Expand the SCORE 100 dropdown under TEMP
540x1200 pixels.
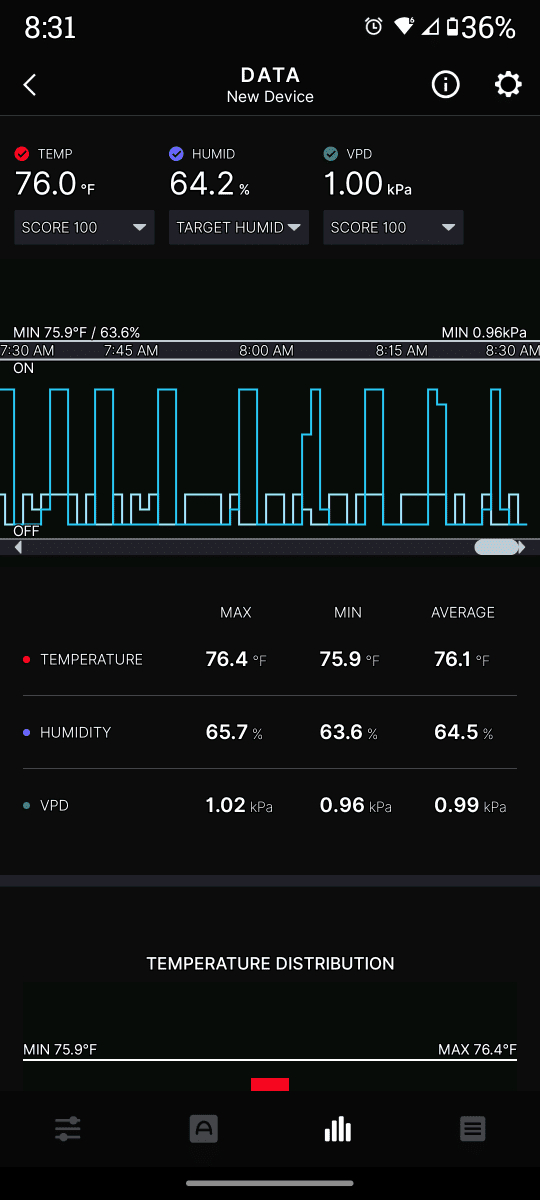(85, 227)
